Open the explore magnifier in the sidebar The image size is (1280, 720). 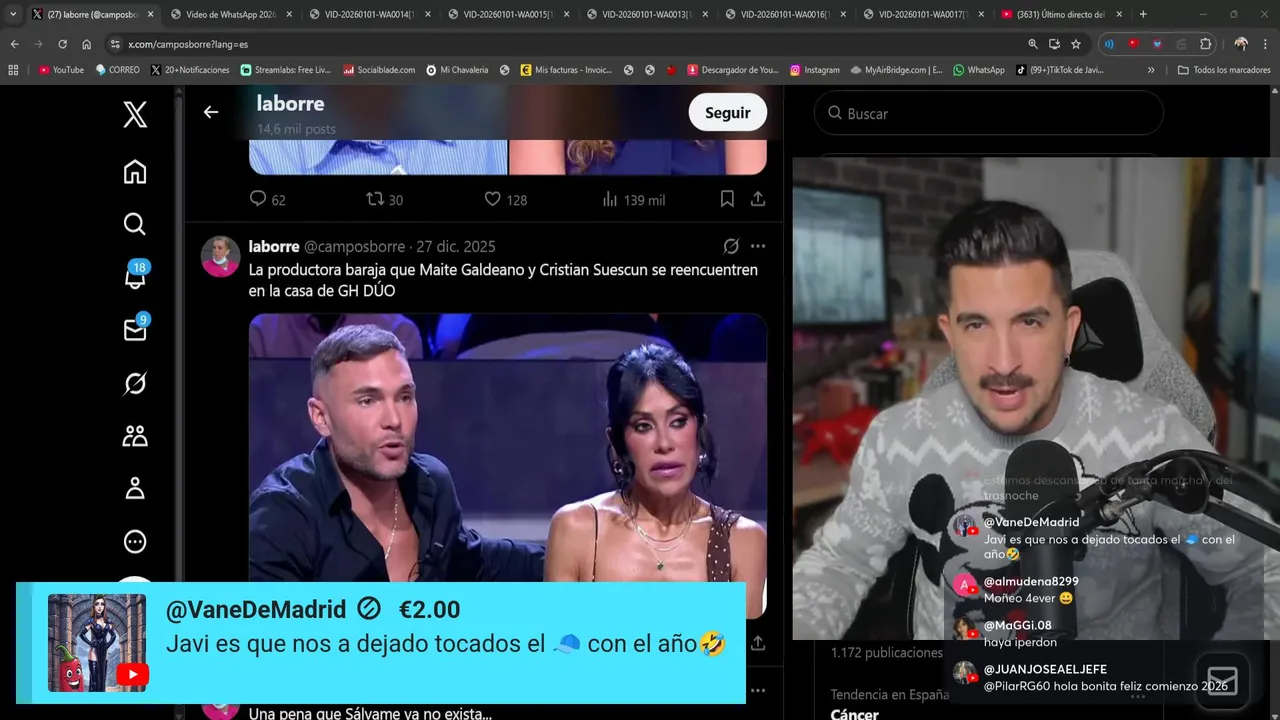pyautogui.click(x=135, y=224)
